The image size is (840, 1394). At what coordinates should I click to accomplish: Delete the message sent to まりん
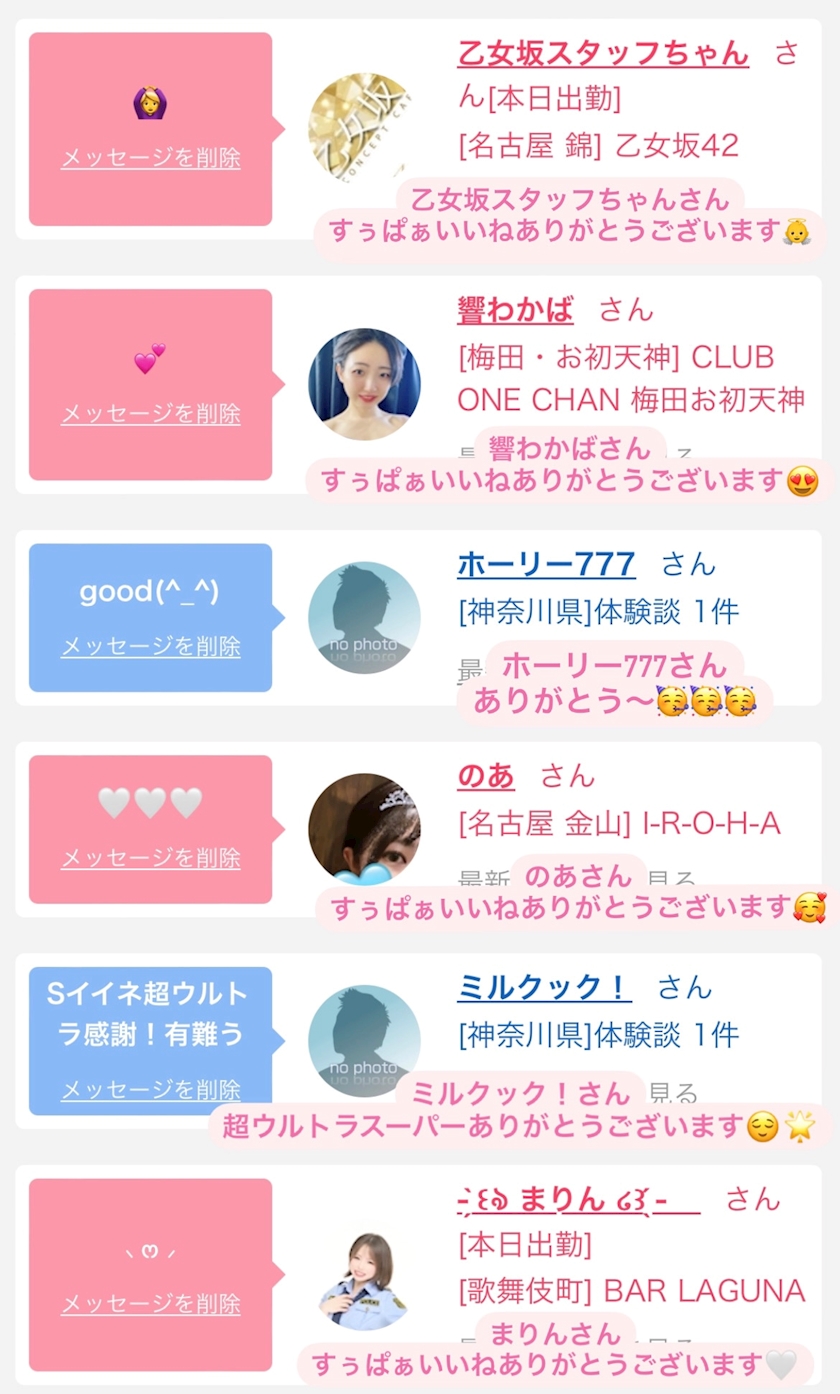(150, 1304)
